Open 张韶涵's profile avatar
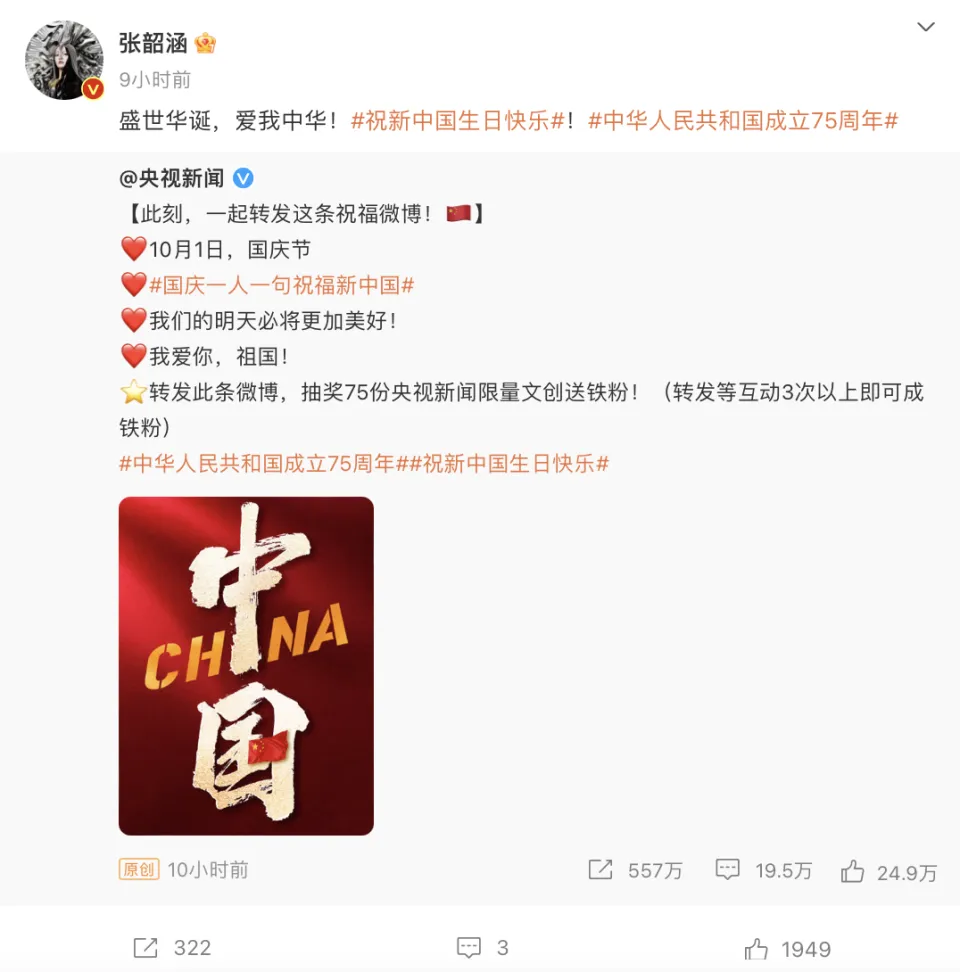This screenshot has height=972, width=960. coord(64,60)
